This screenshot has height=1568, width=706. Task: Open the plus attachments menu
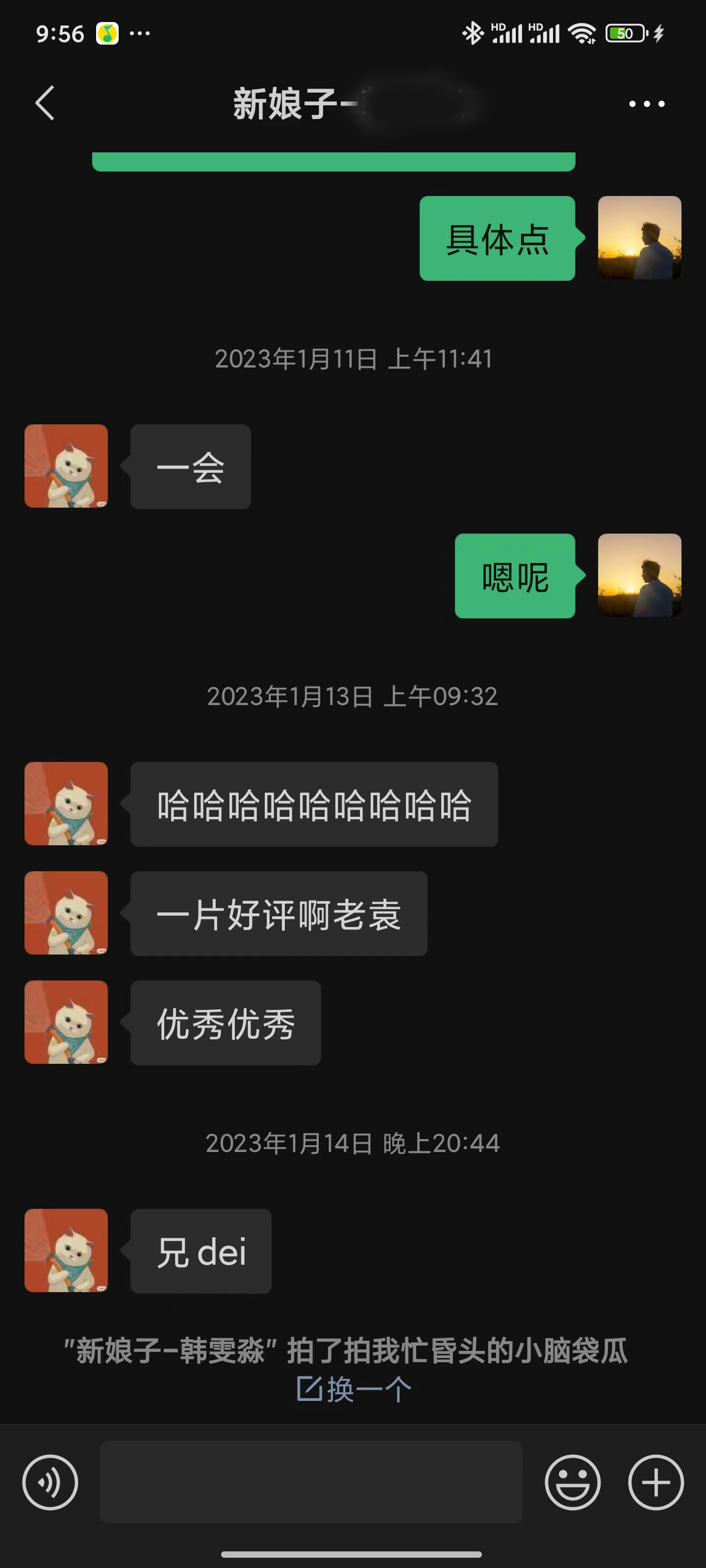[656, 1482]
